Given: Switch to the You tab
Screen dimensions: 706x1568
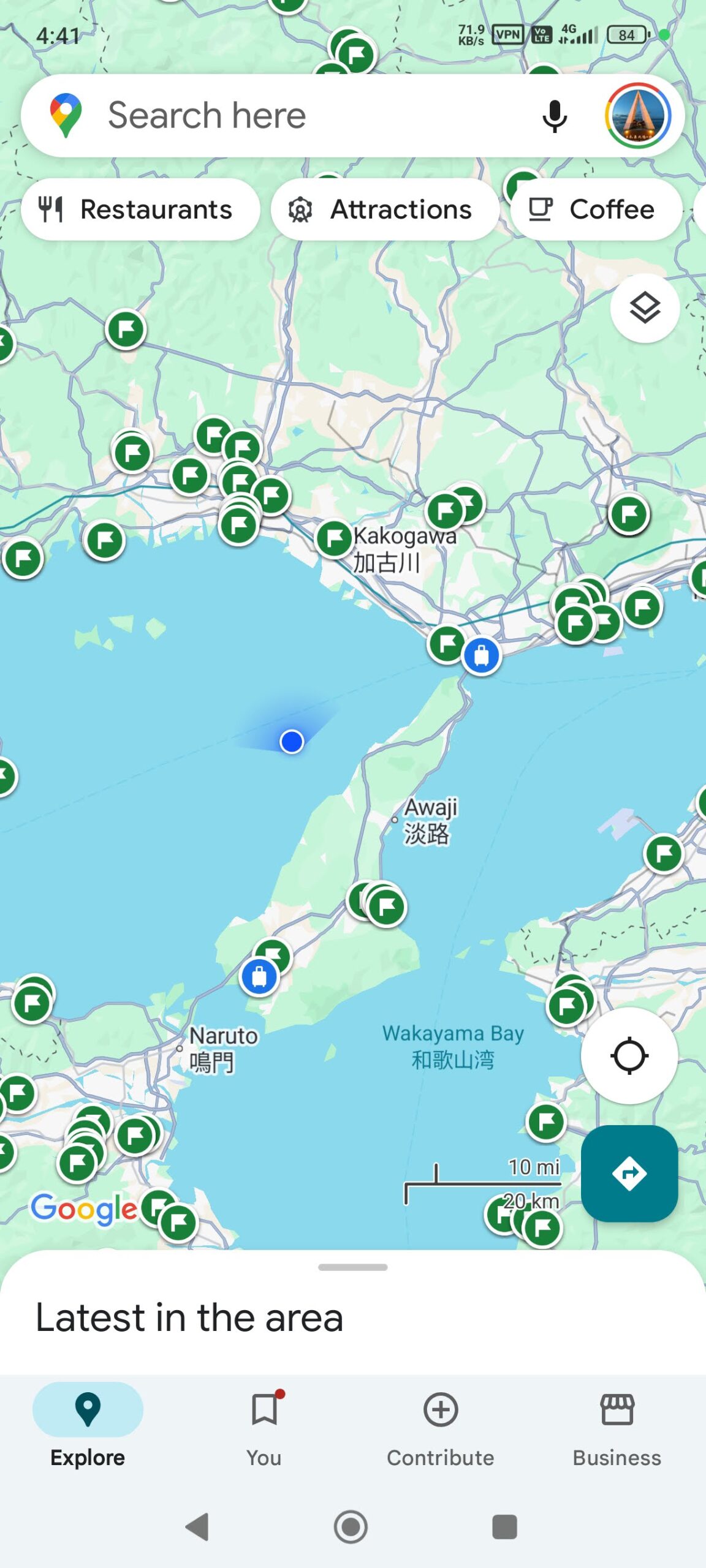Looking at the screenshot, I should [x=264, y=1425].
